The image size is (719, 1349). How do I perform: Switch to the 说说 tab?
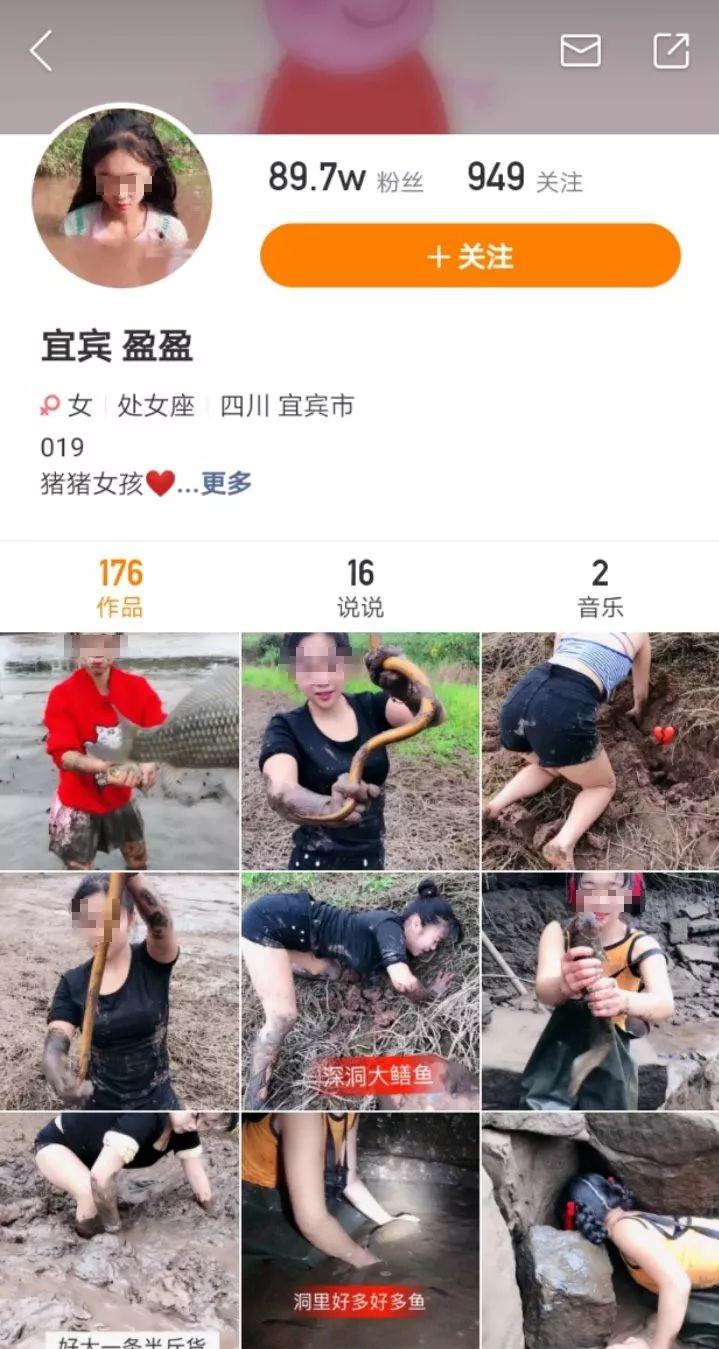360,588
